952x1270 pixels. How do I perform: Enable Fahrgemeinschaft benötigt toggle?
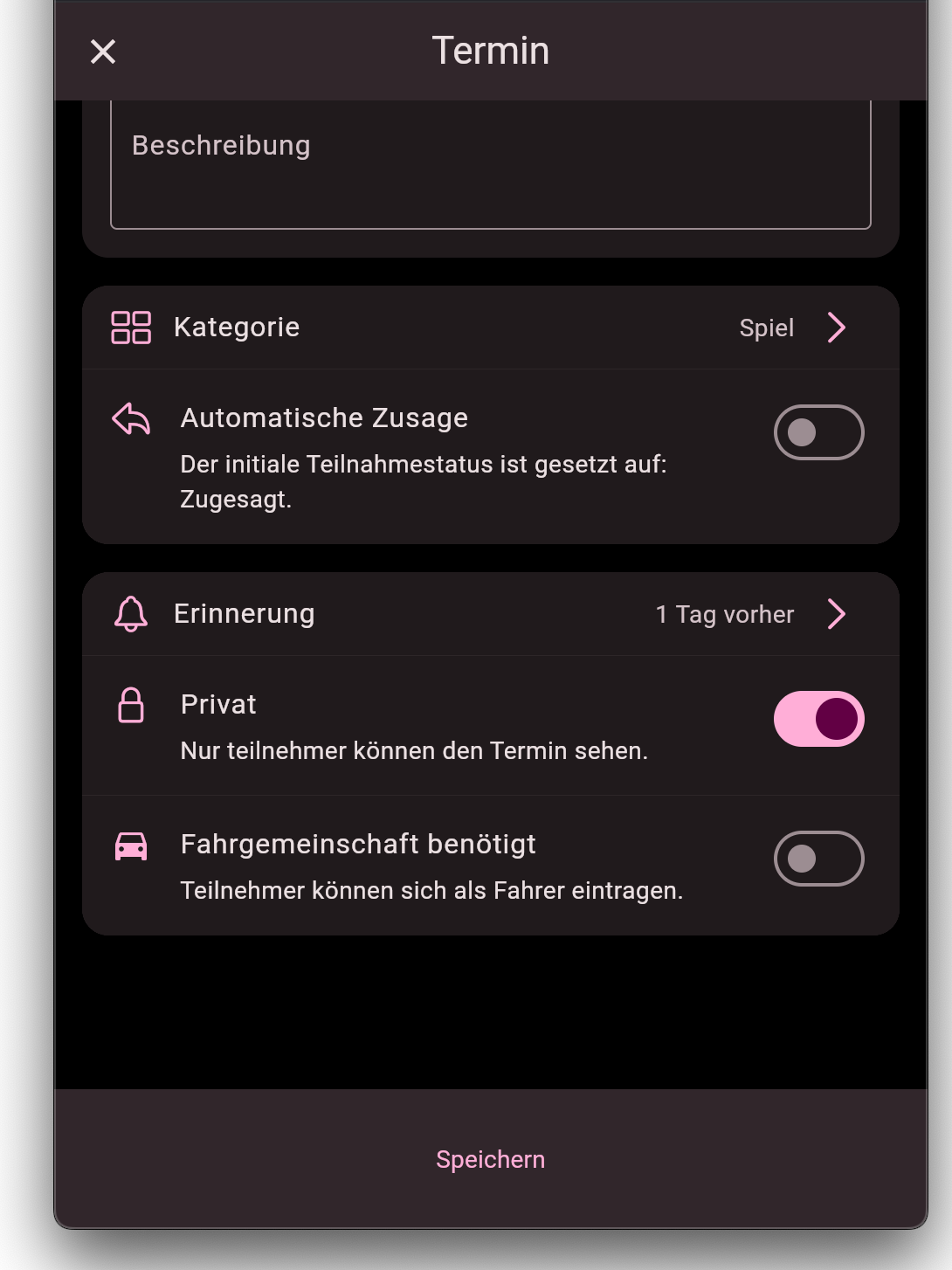click(x=818, y=859)
